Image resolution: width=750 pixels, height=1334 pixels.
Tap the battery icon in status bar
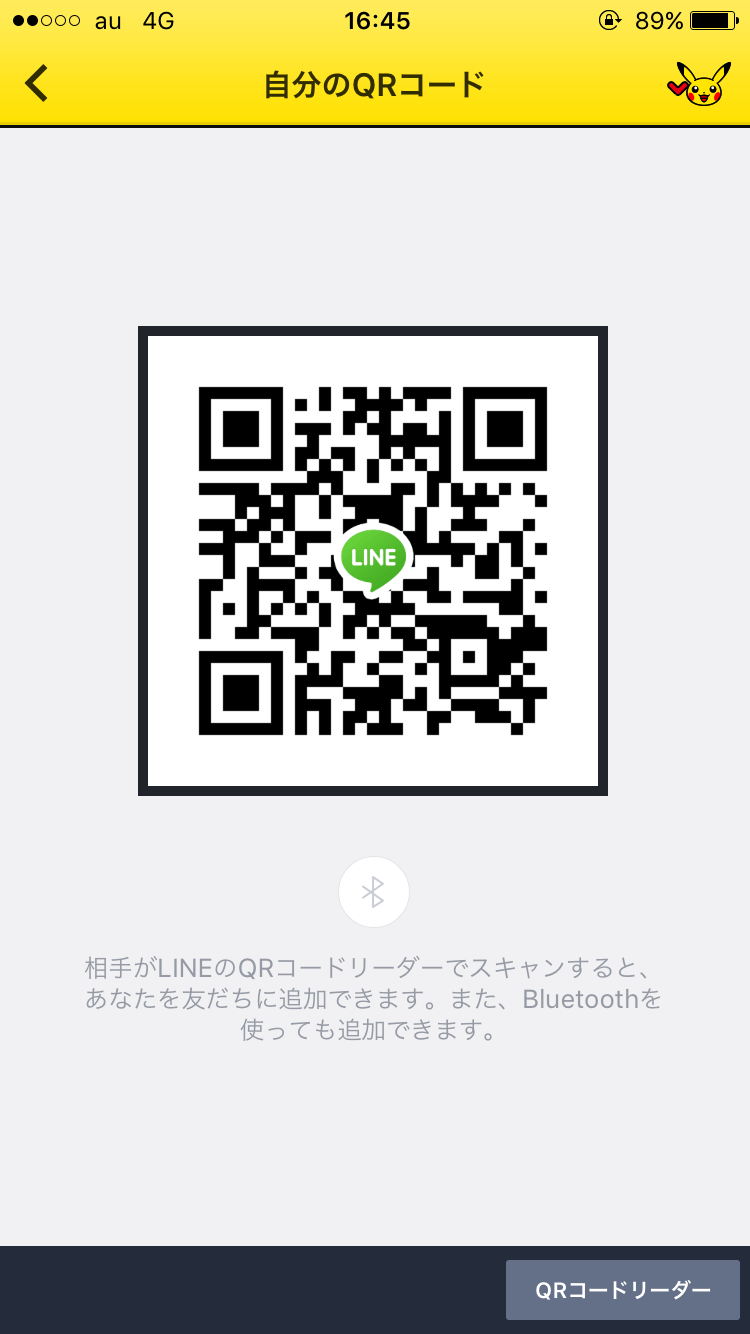click(712, 20)
